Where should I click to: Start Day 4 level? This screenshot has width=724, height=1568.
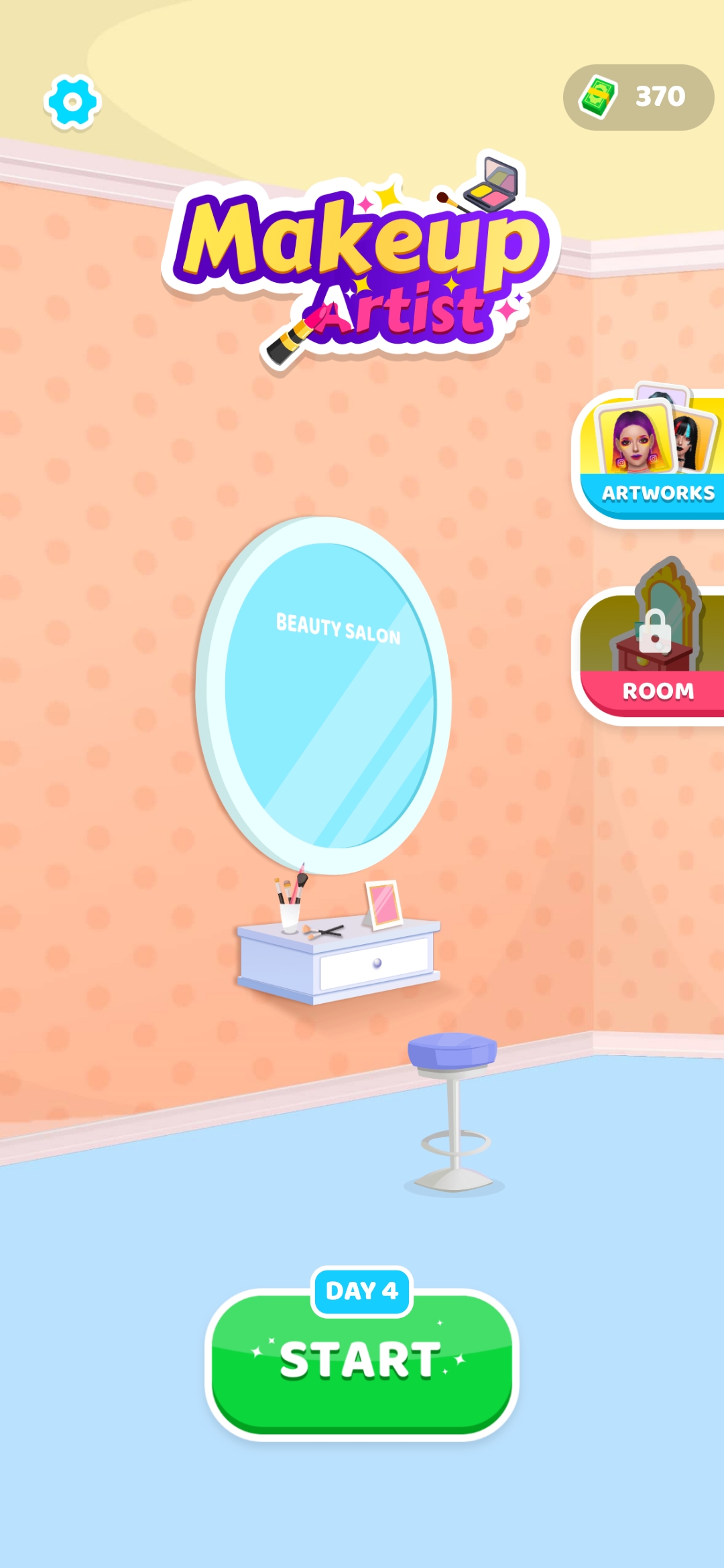tap(362, 1360)
